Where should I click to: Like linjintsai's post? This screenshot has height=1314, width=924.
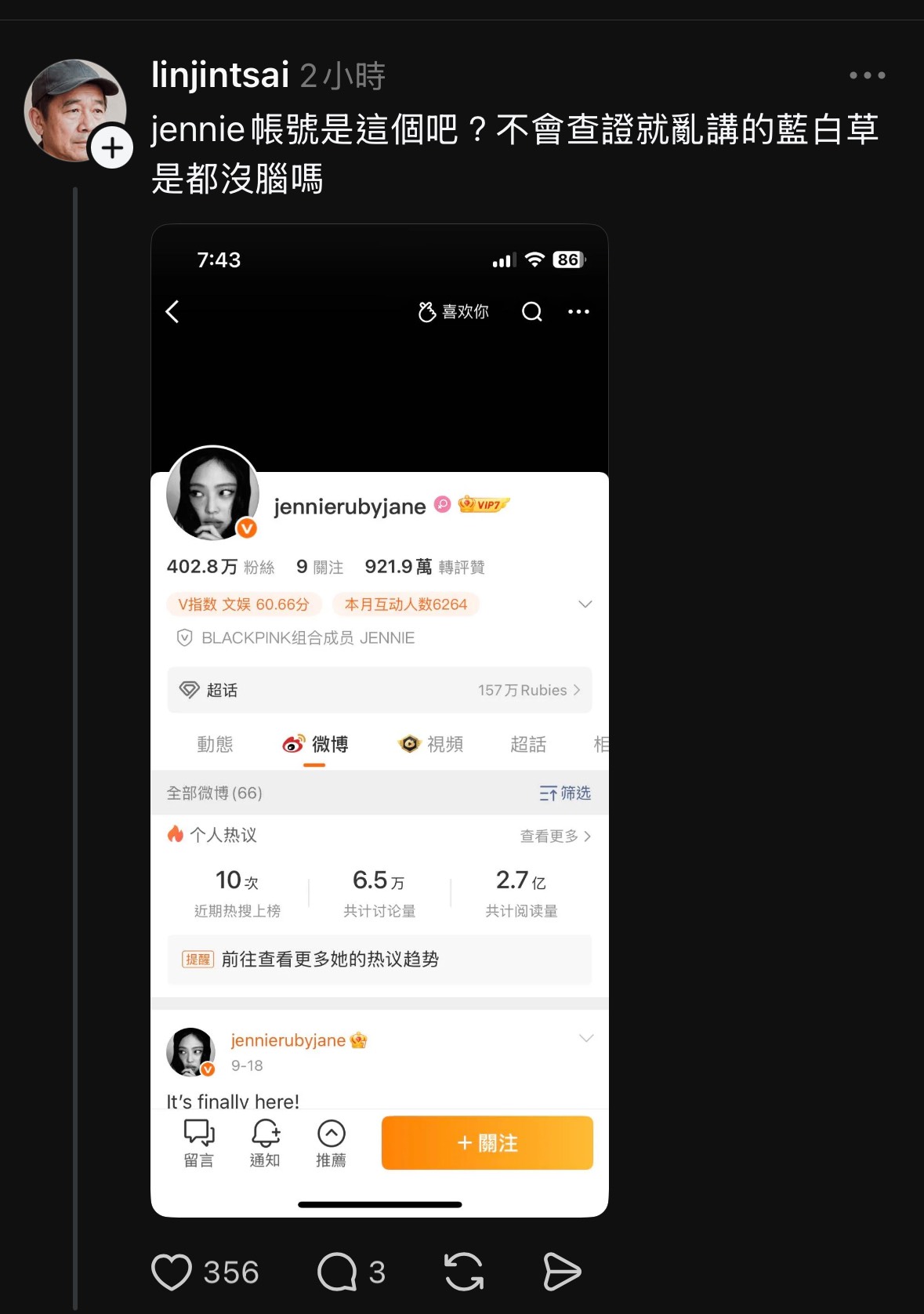tap(172, 1272)
